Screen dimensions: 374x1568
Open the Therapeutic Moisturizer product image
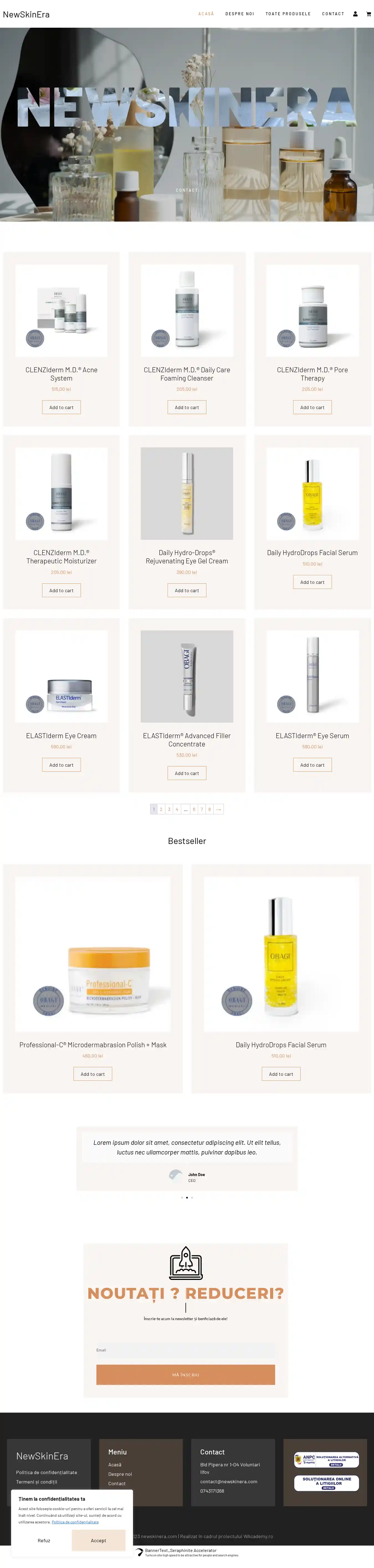coord(62,493)
